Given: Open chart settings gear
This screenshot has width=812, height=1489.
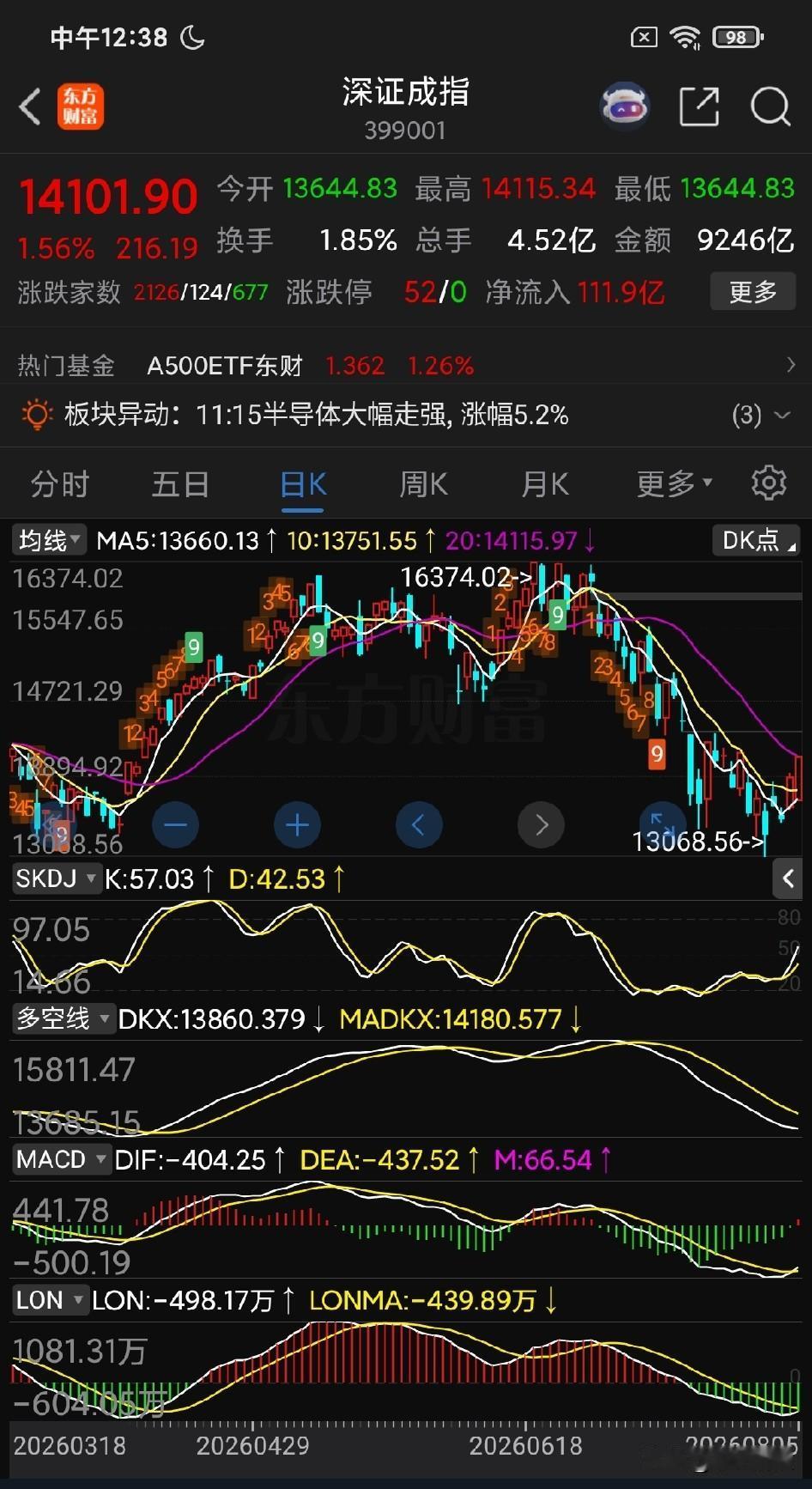Looking at the screenshot, I should point(769,483).
